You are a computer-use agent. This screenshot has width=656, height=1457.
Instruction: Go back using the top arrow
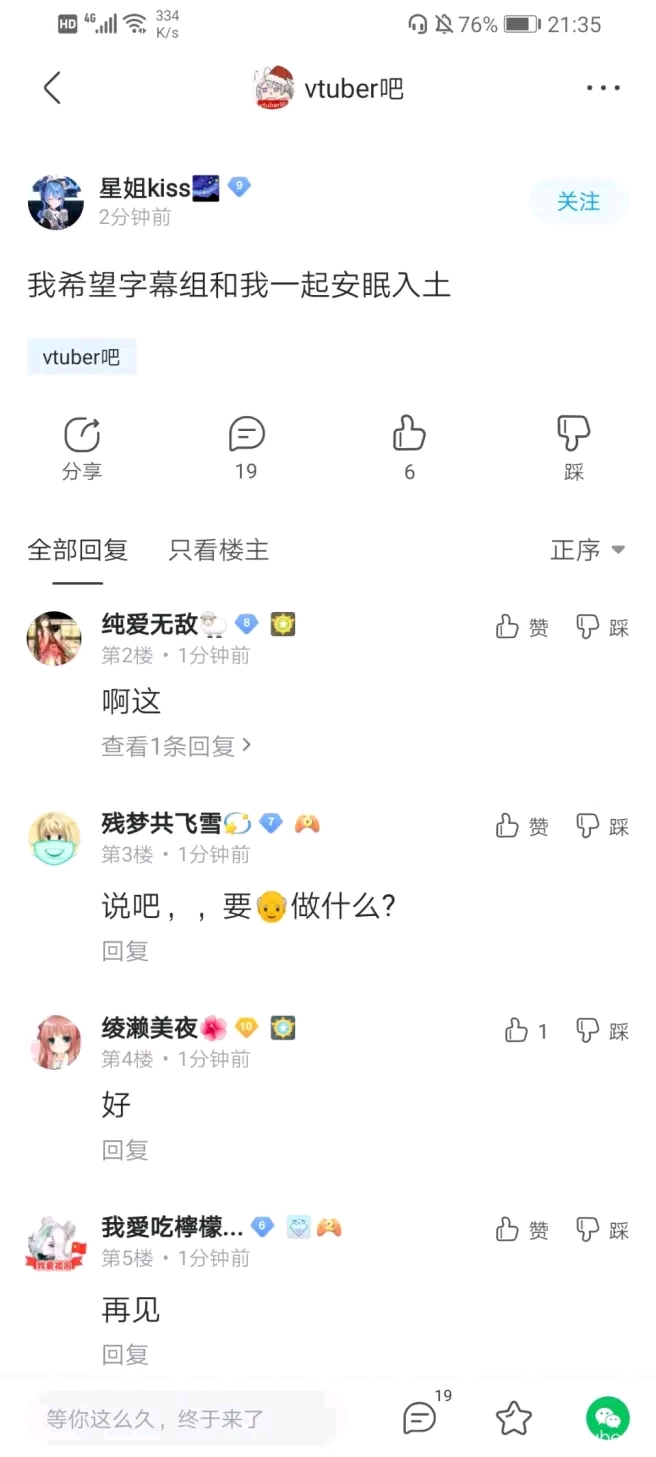point(52,88)
